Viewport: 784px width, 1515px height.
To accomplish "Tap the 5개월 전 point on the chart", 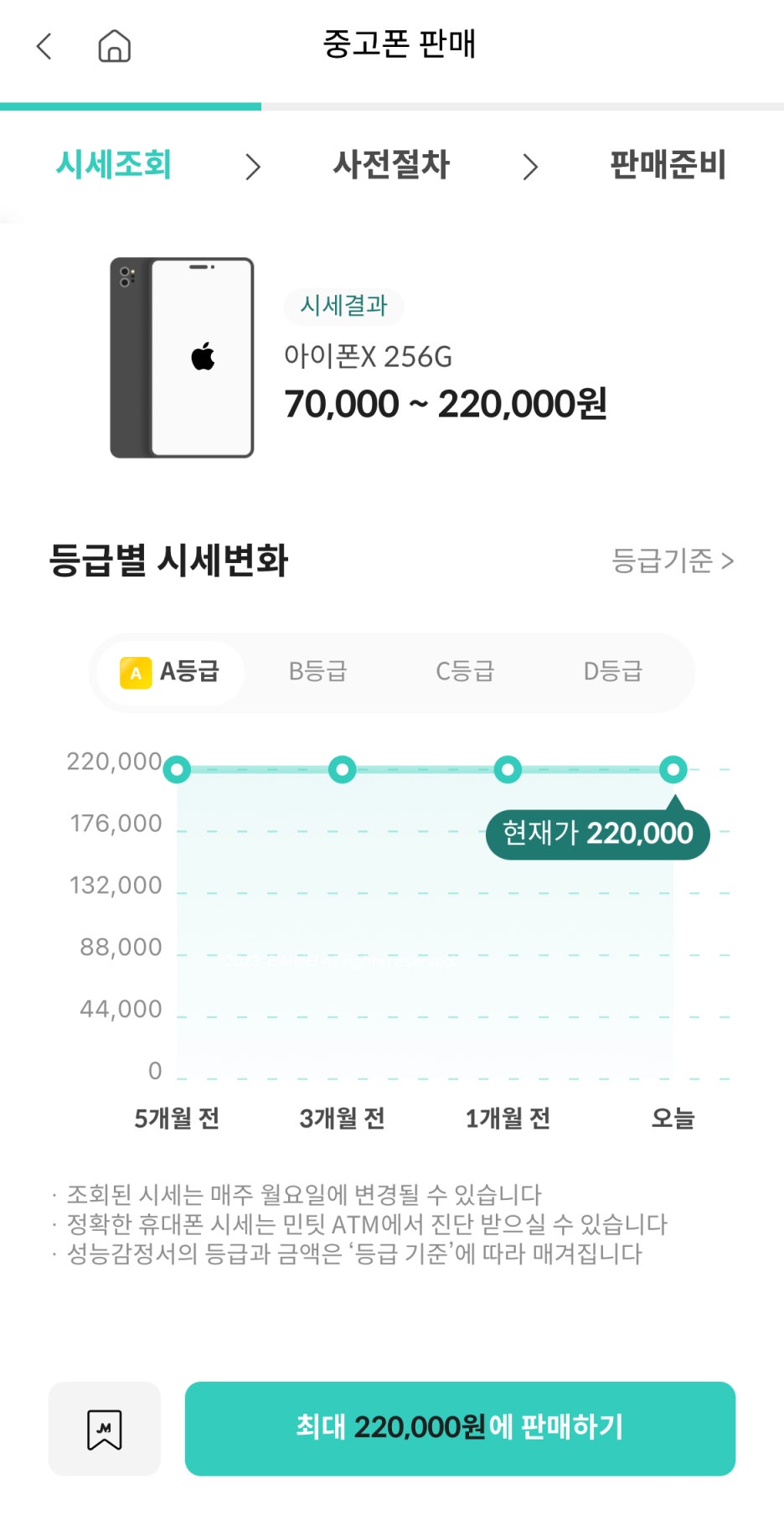I will pyautogui.click(x=177, y=769).
